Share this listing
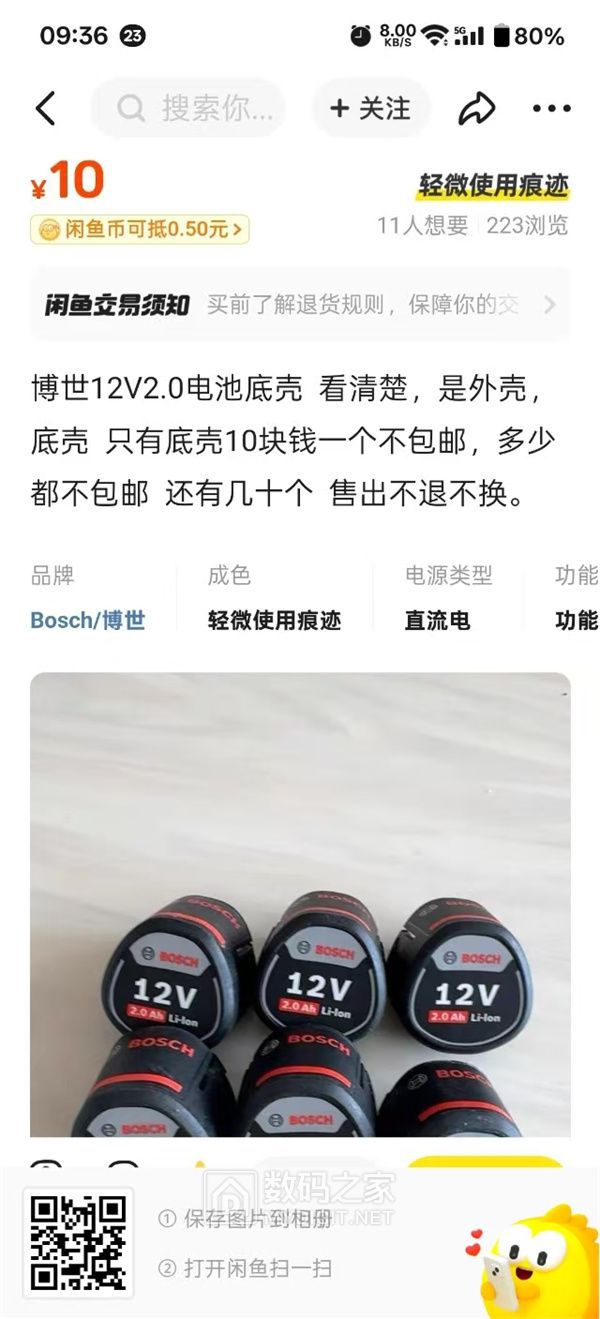 coord(476,109)
